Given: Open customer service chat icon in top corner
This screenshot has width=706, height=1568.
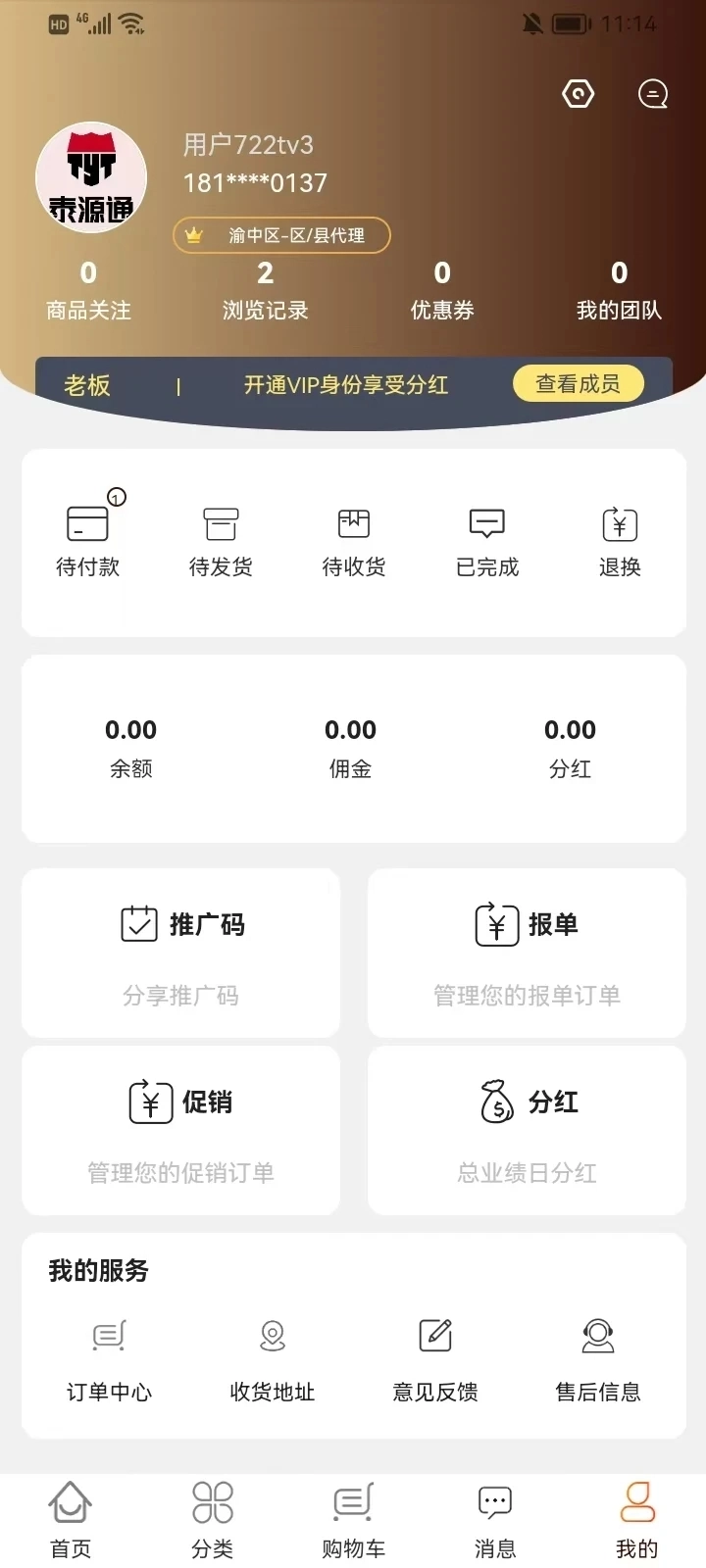Looking at the screenshot, I should click(652, 93).
